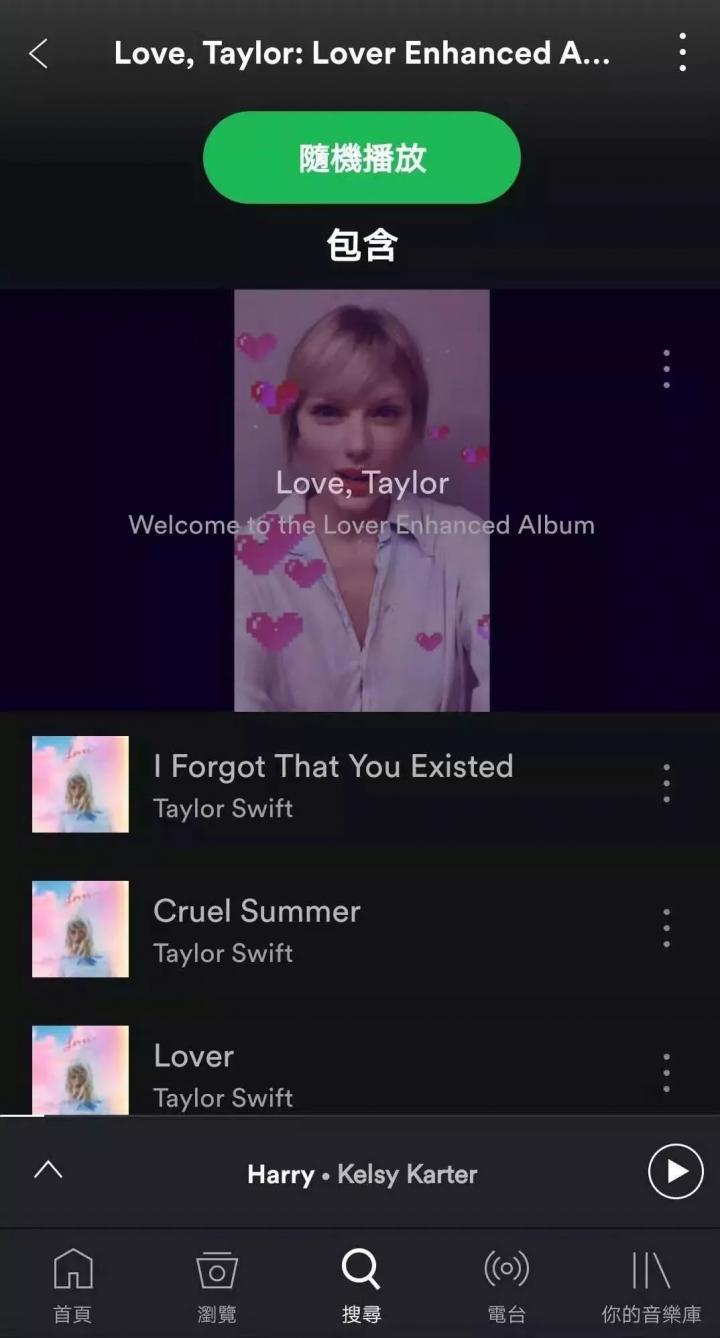720x1338 pixels.
Task: Go back using the top-left arrow
Action: click(x=39, y=53)
